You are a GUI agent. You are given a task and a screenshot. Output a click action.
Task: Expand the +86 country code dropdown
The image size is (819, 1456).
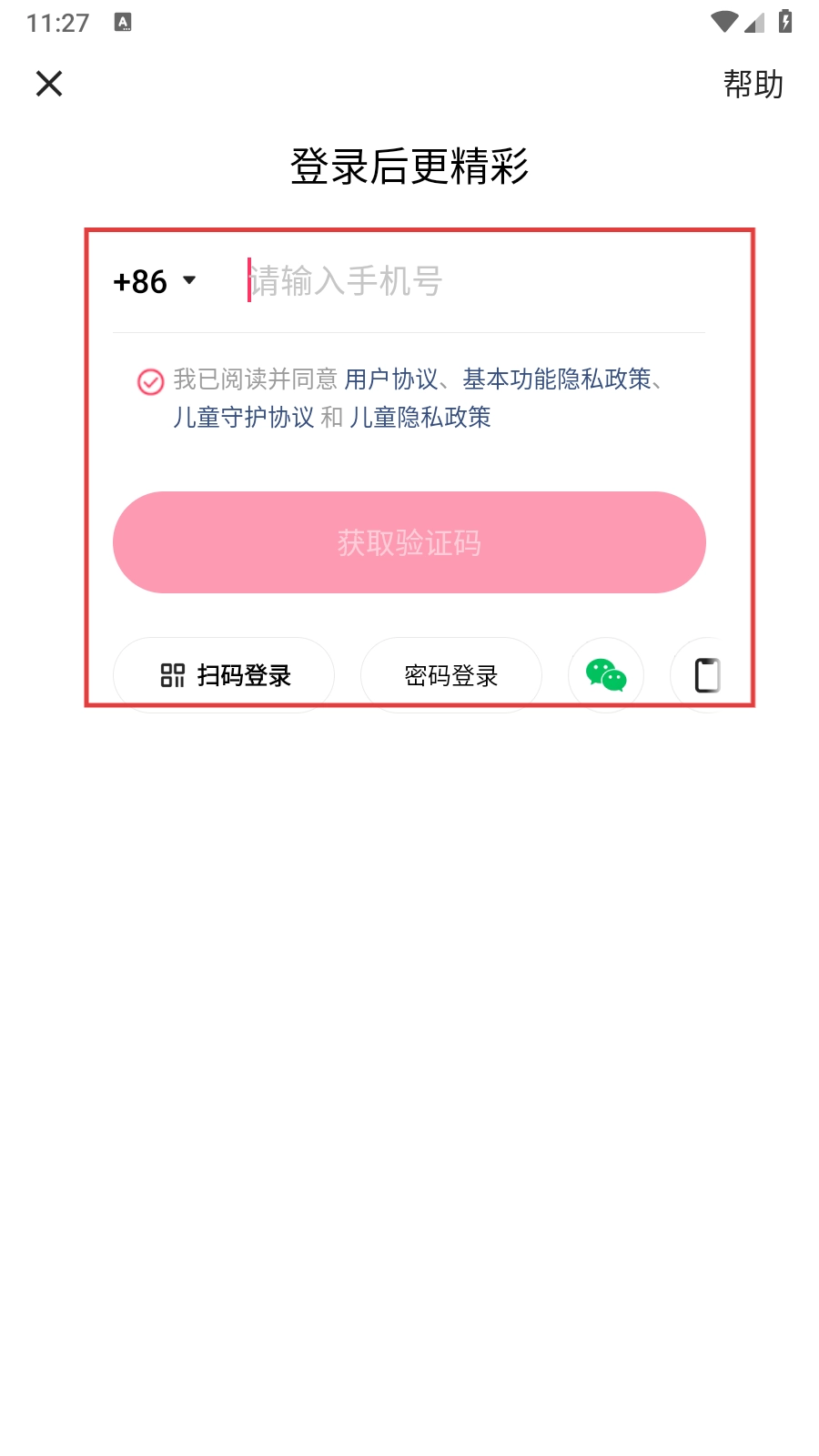point(155,281)
